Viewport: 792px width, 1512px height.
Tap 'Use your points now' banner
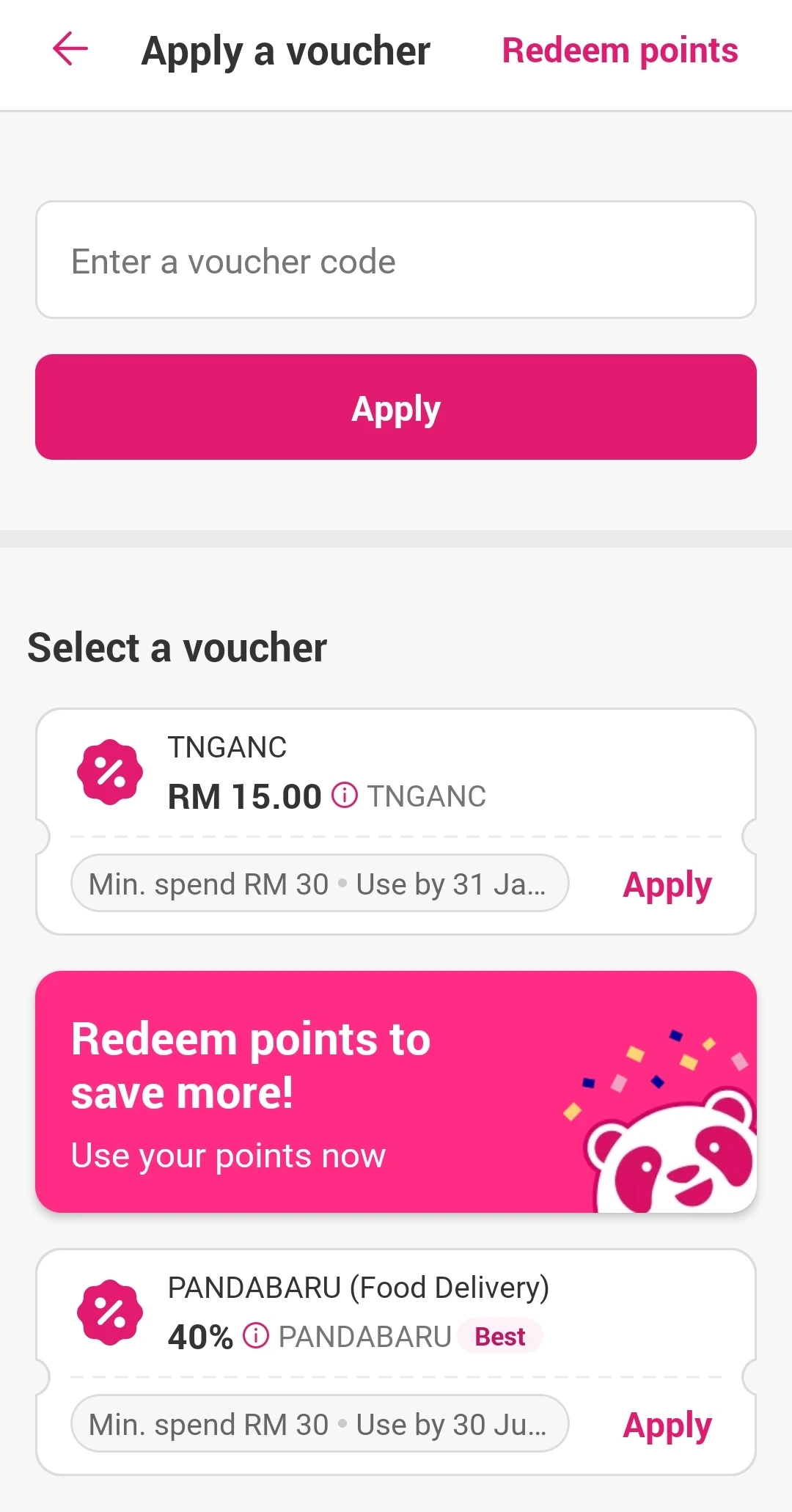coord(227,1154)
